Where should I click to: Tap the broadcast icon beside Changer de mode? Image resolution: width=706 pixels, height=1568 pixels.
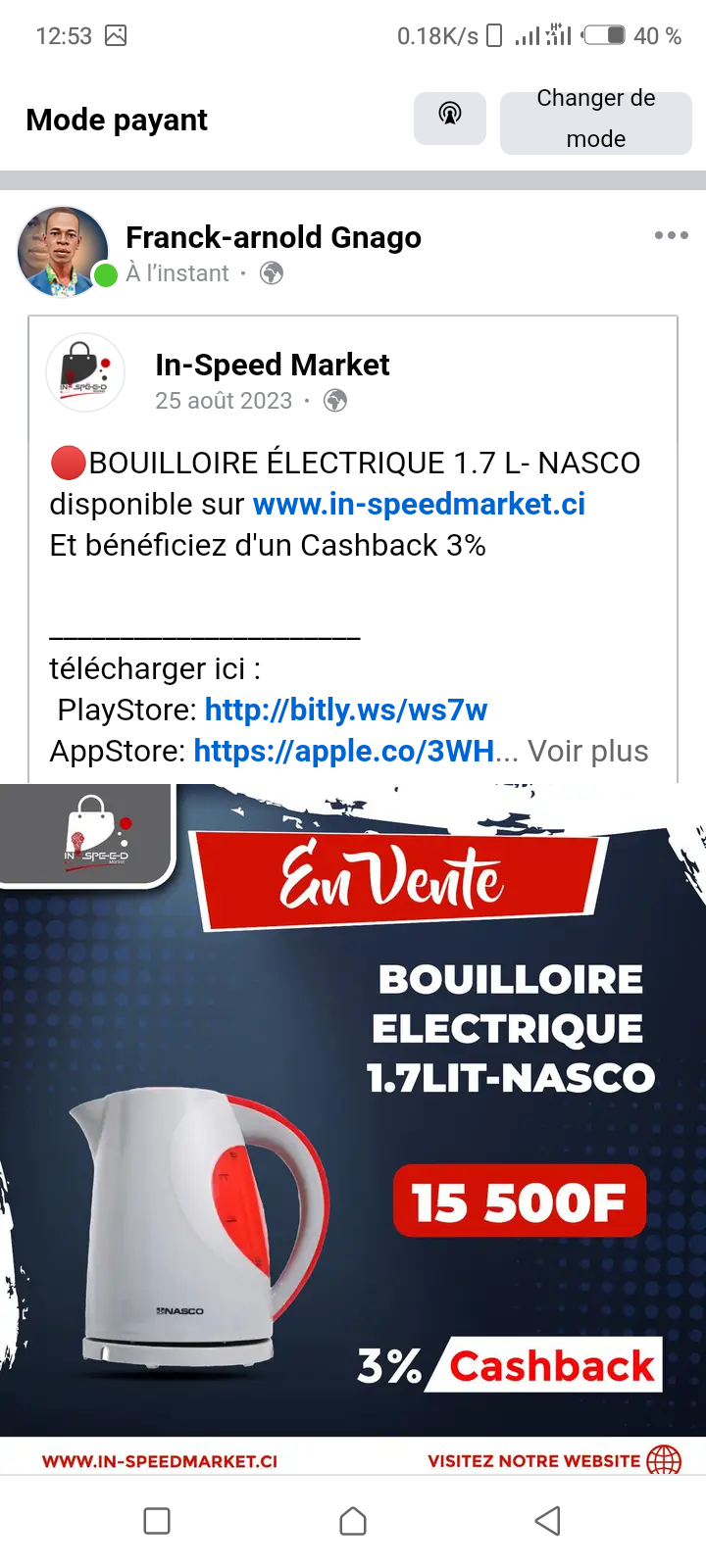click(450, 119)
